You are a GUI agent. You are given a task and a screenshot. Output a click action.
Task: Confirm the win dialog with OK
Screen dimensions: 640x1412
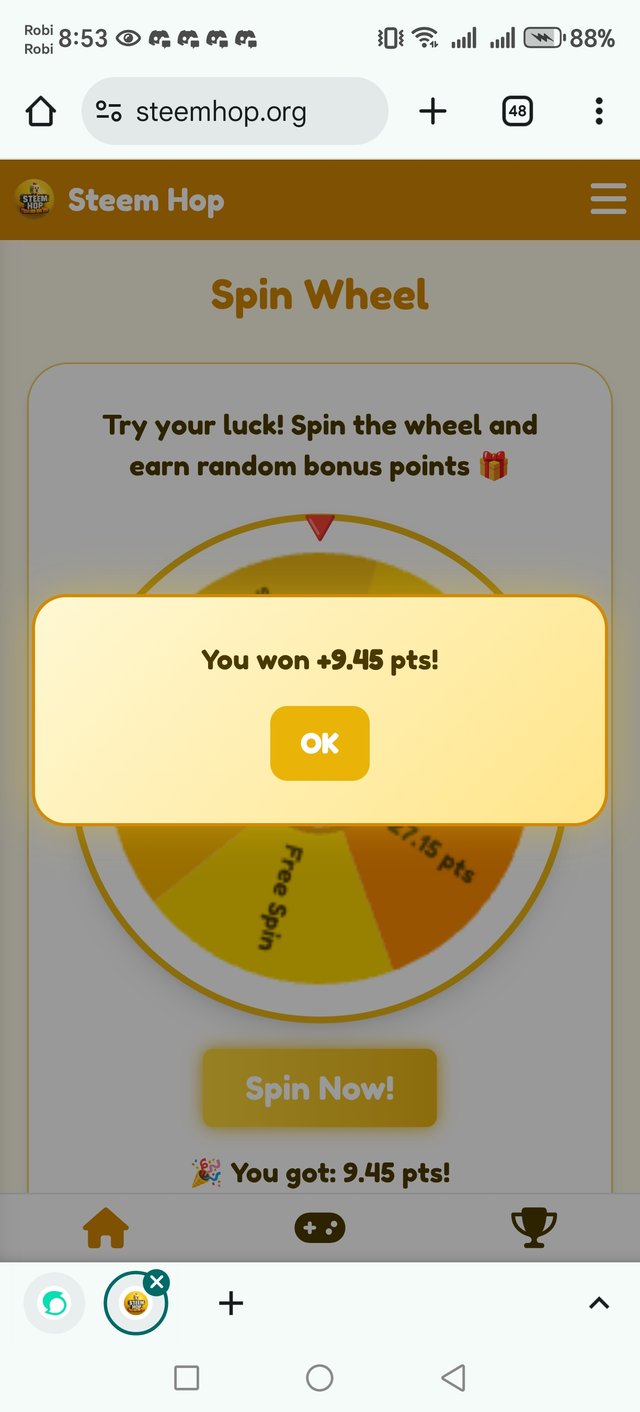pos(320,743)
